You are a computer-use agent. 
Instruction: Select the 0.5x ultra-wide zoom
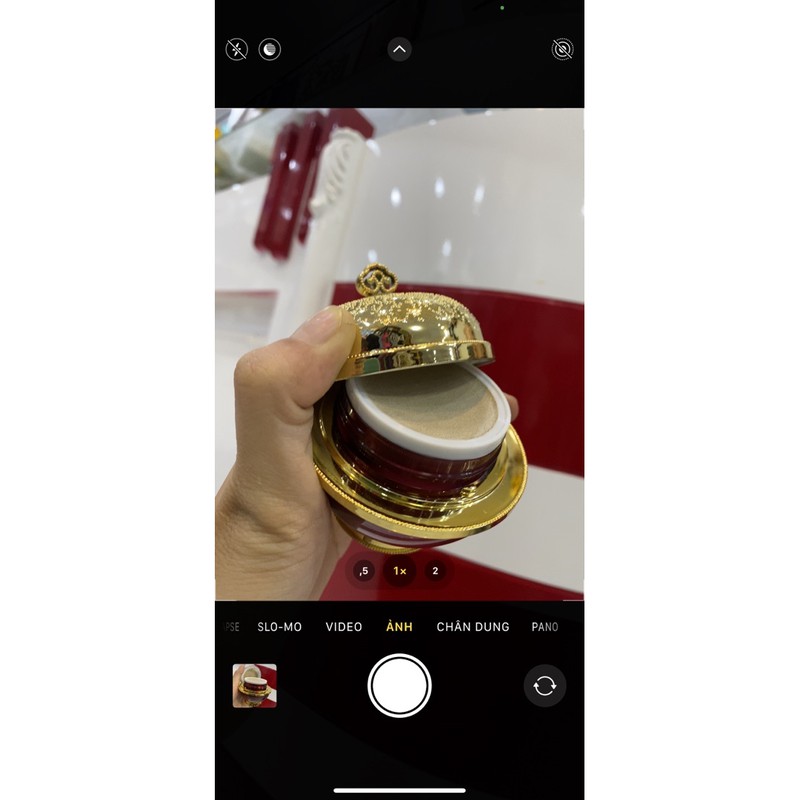(x=364, y=571)
